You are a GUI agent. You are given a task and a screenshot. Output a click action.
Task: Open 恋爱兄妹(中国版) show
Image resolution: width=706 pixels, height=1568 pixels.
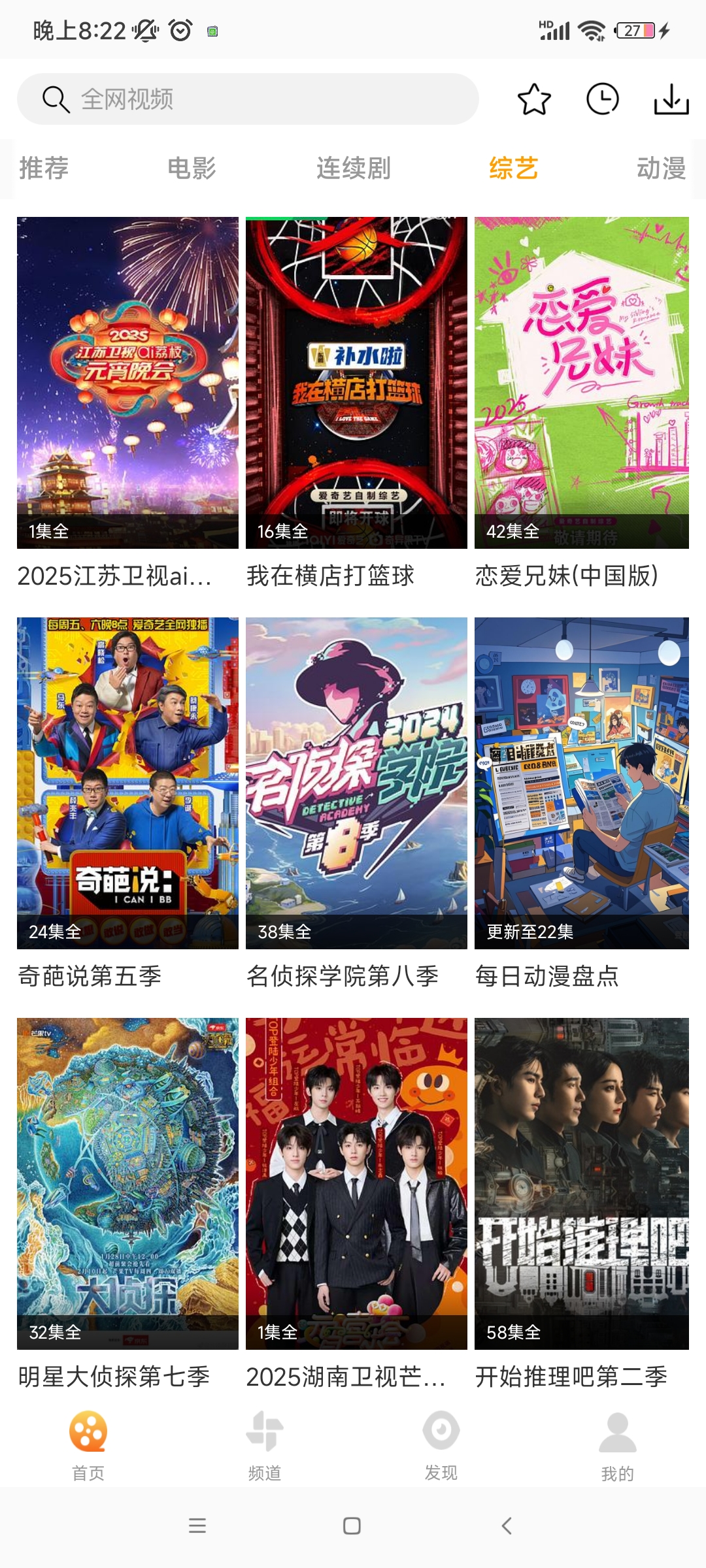(582, 383)
